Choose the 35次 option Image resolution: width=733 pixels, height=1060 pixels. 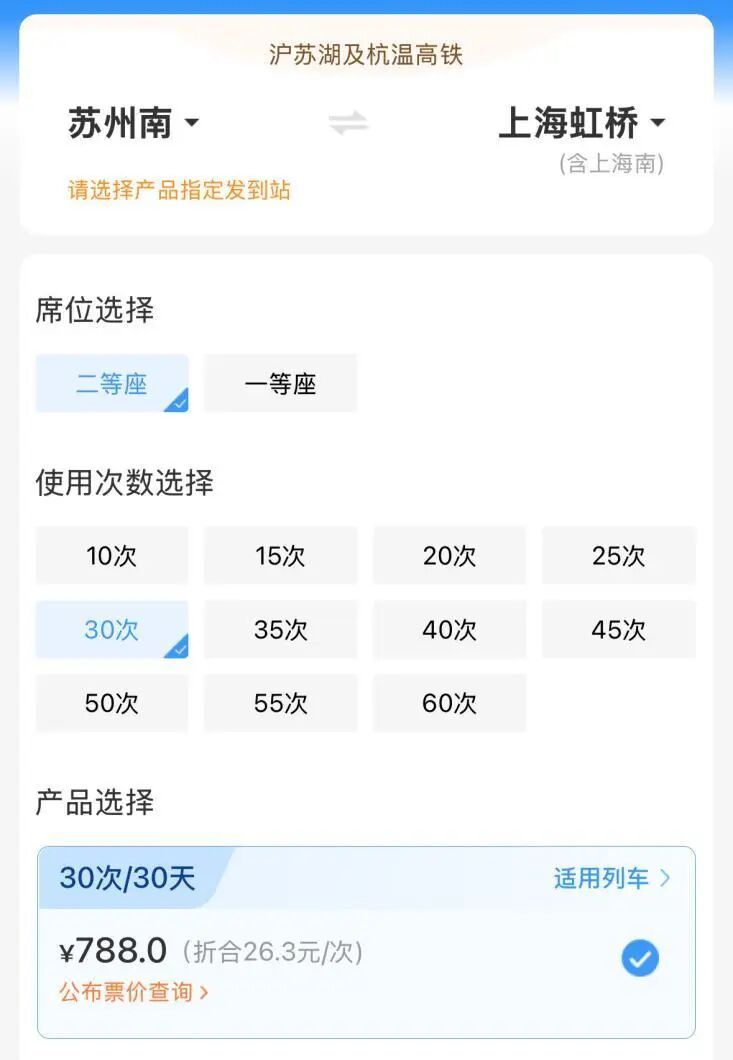pyautogui.click(x=280, y=629)
